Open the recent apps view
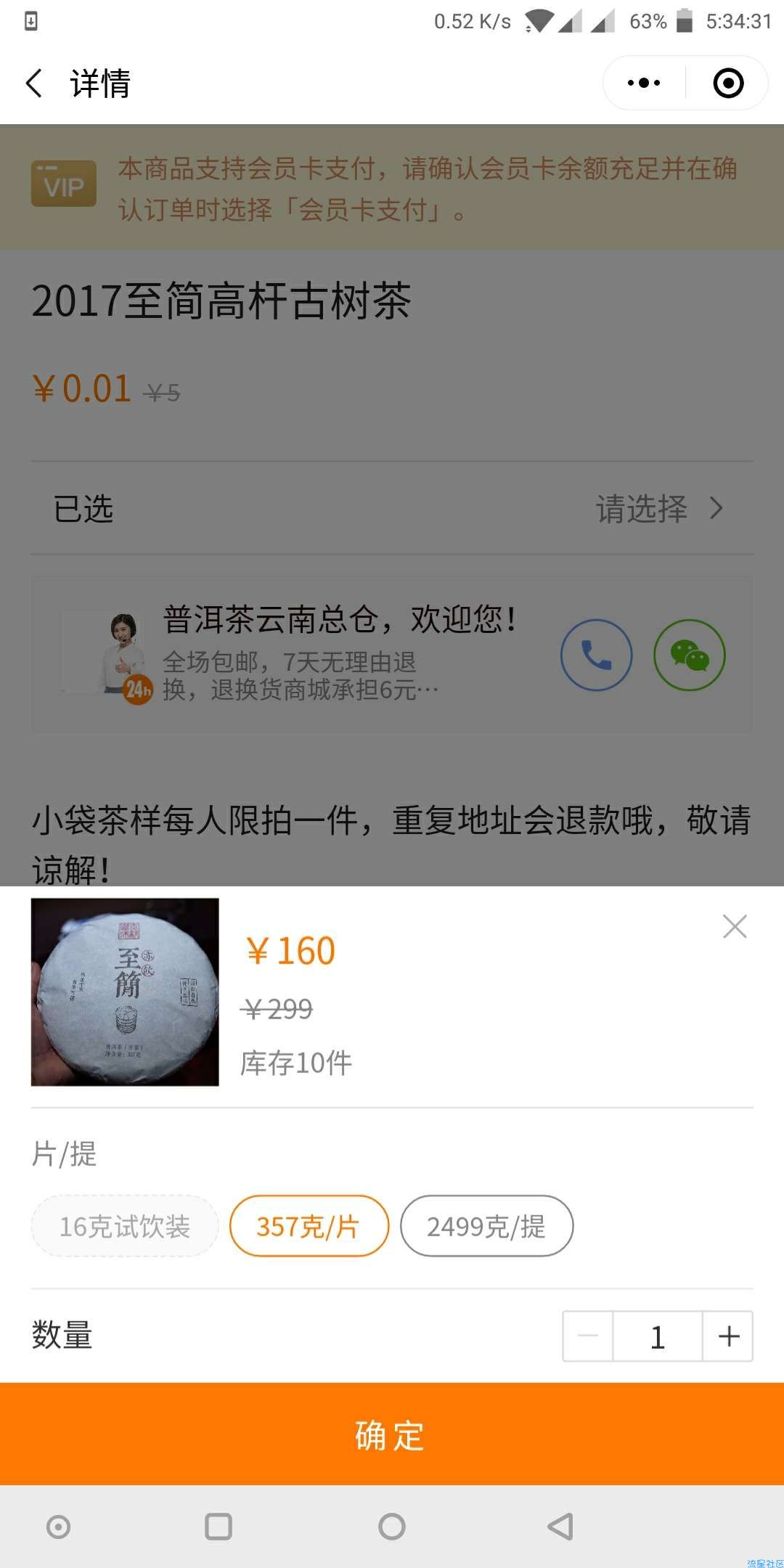 point(218,1527)
